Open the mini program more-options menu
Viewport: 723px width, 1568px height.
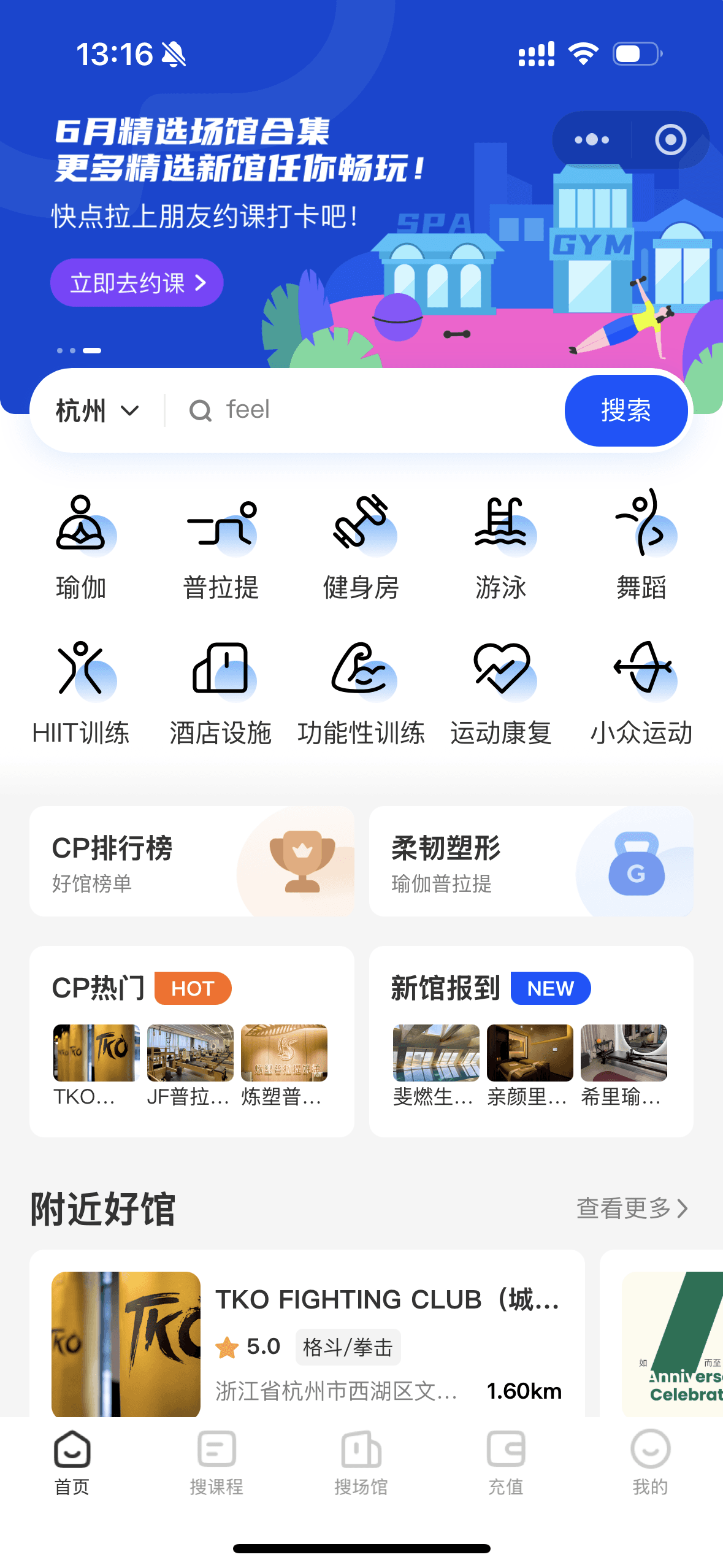pos(592,140)
